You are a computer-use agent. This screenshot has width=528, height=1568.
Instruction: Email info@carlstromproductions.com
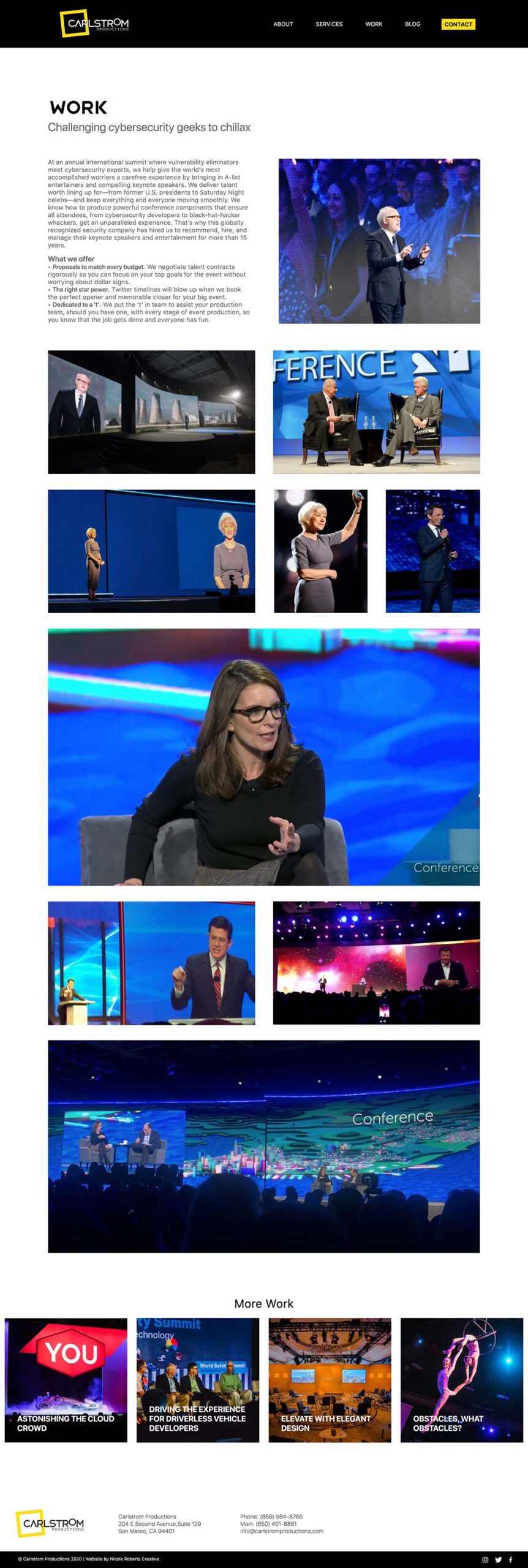click(282, 1531)
